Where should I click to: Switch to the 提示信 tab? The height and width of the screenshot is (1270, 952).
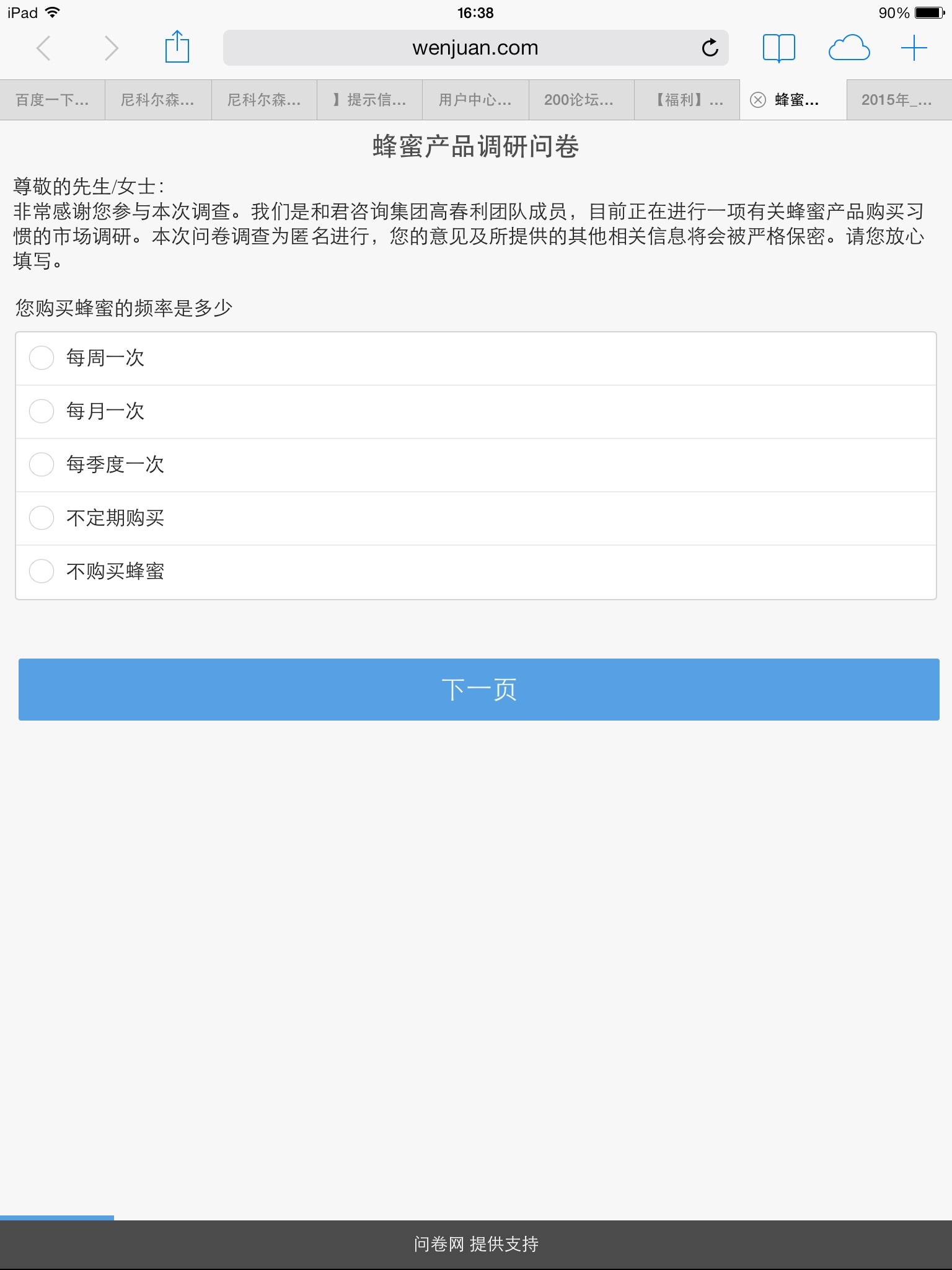(369, 100)
